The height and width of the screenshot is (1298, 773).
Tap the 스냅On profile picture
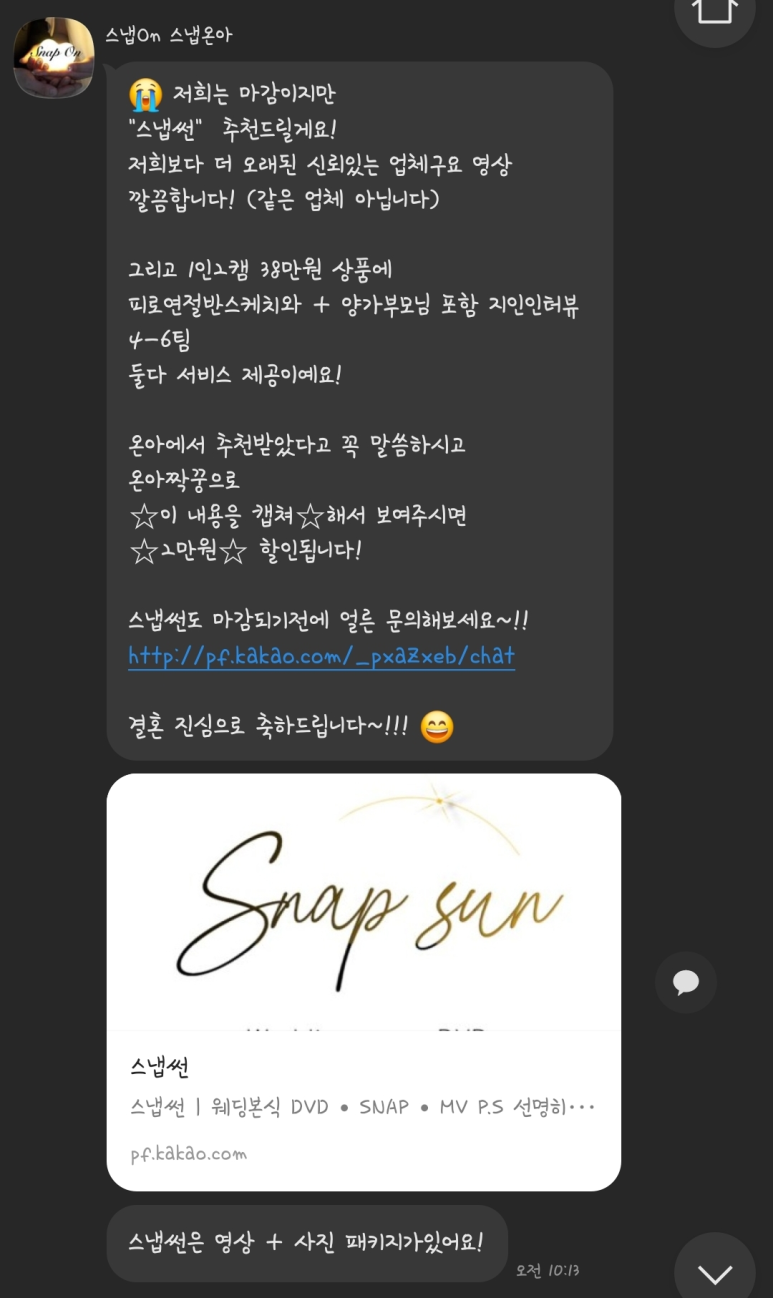tap(54, 56)
